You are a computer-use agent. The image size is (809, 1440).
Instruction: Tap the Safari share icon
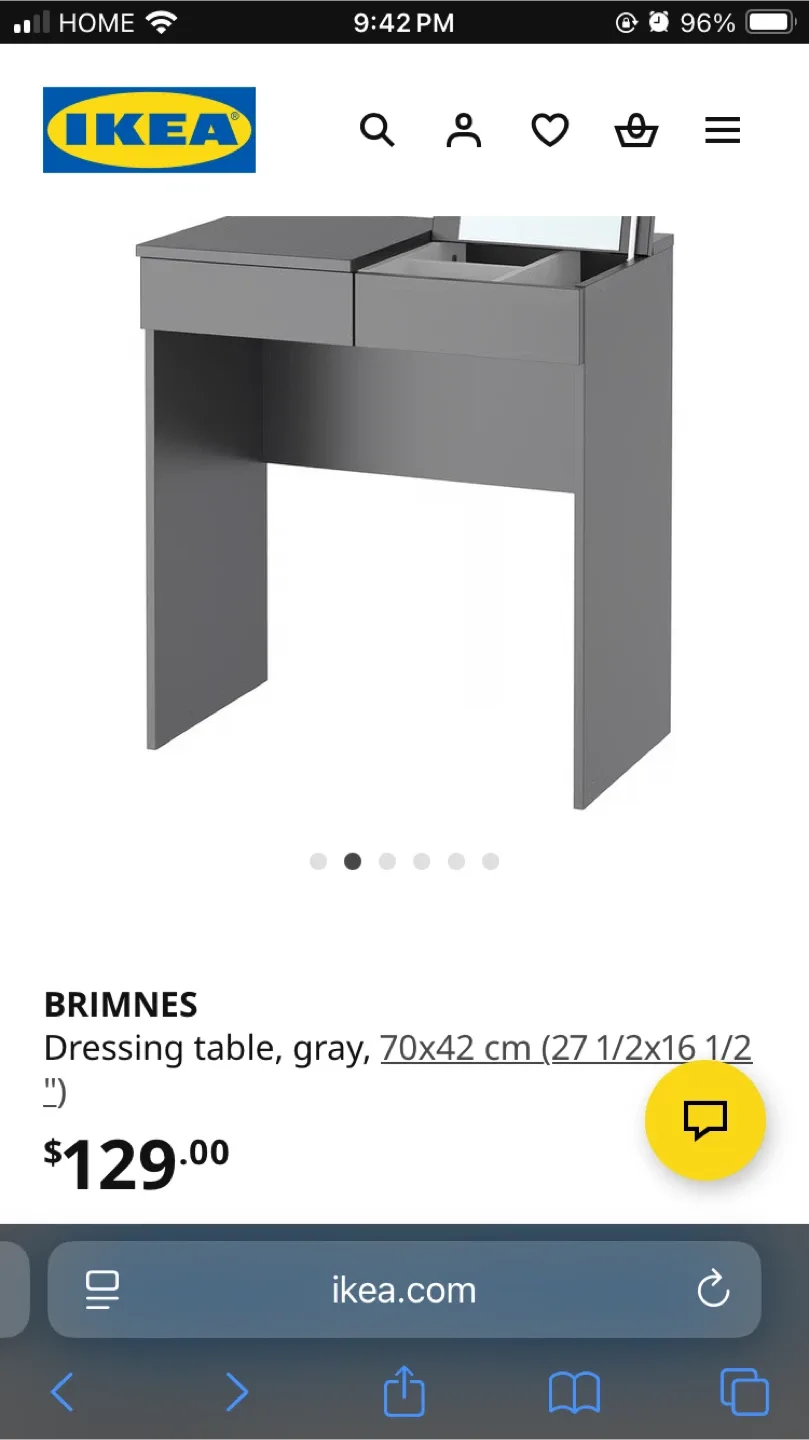click(x=403, y=1391)
